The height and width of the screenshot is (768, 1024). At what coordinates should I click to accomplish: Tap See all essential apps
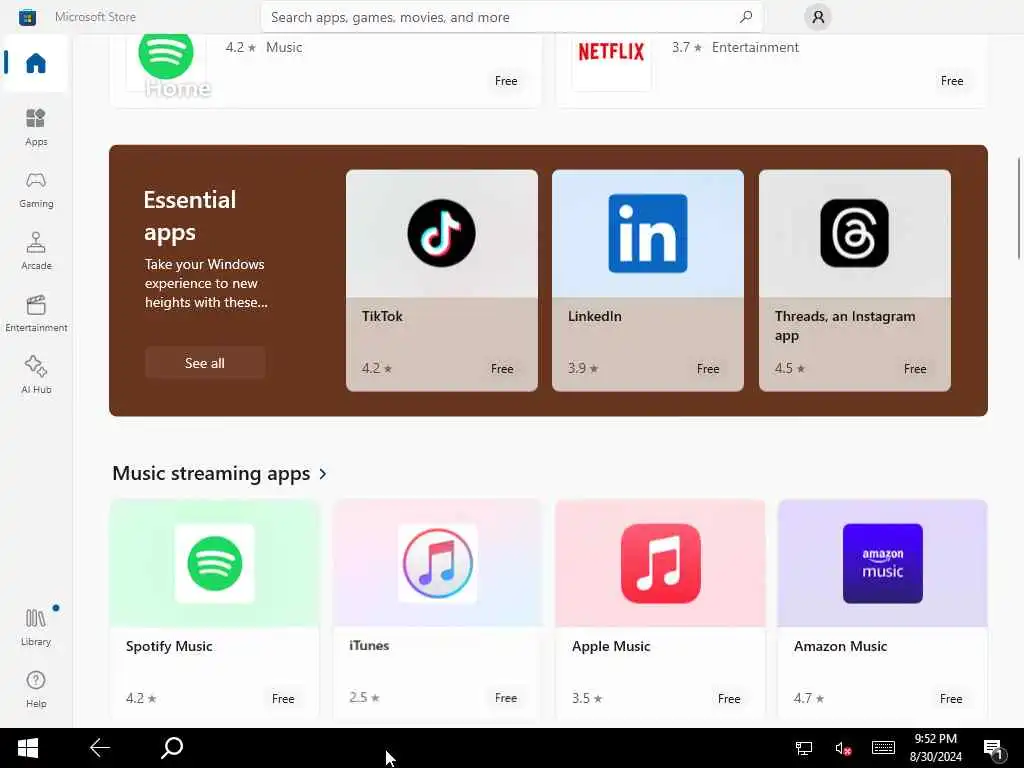click(205, 363)
